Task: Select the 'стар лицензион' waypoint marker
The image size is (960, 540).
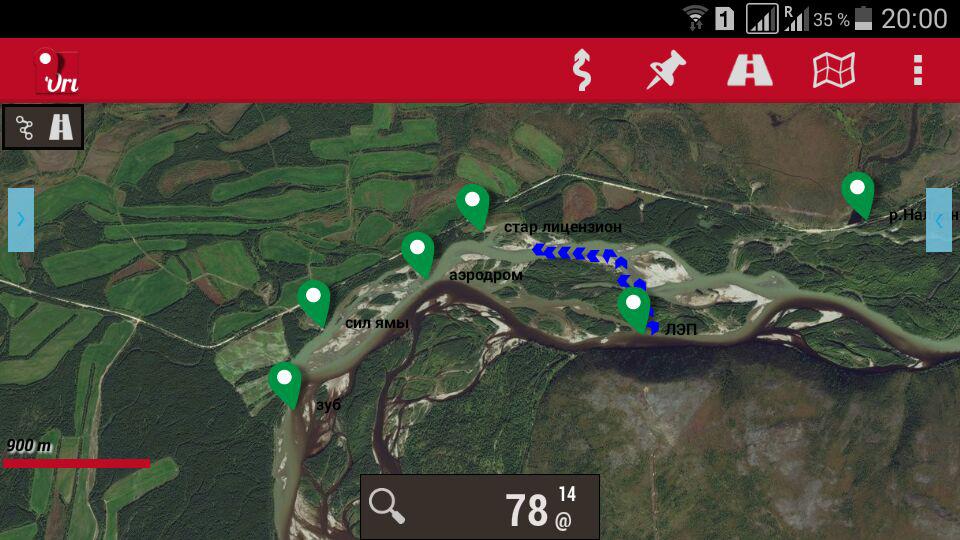Action: click(x=473, y=204)
